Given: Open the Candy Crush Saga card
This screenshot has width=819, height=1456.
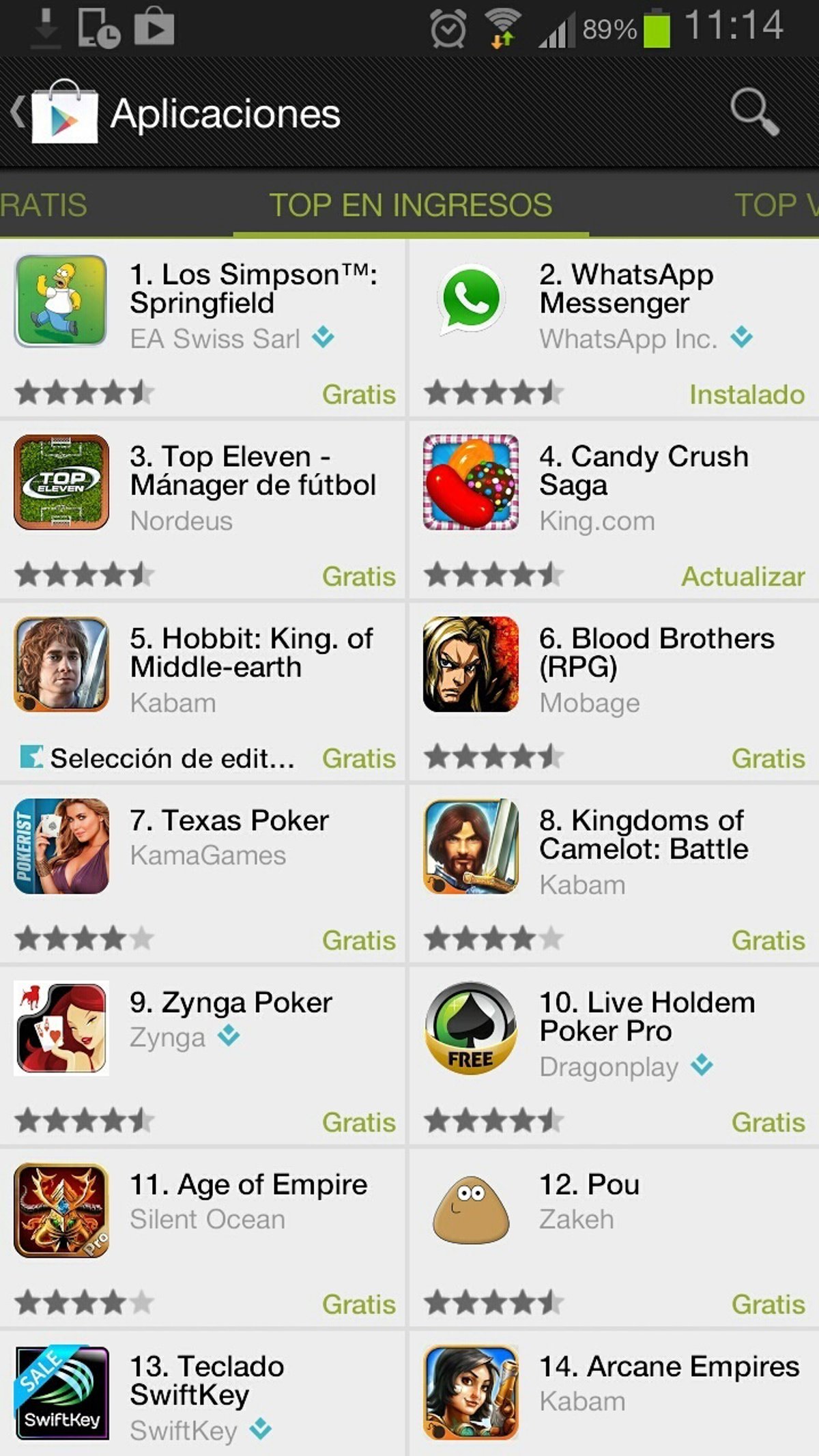Looking at the screenshot, I should click(x=613, y=510).
